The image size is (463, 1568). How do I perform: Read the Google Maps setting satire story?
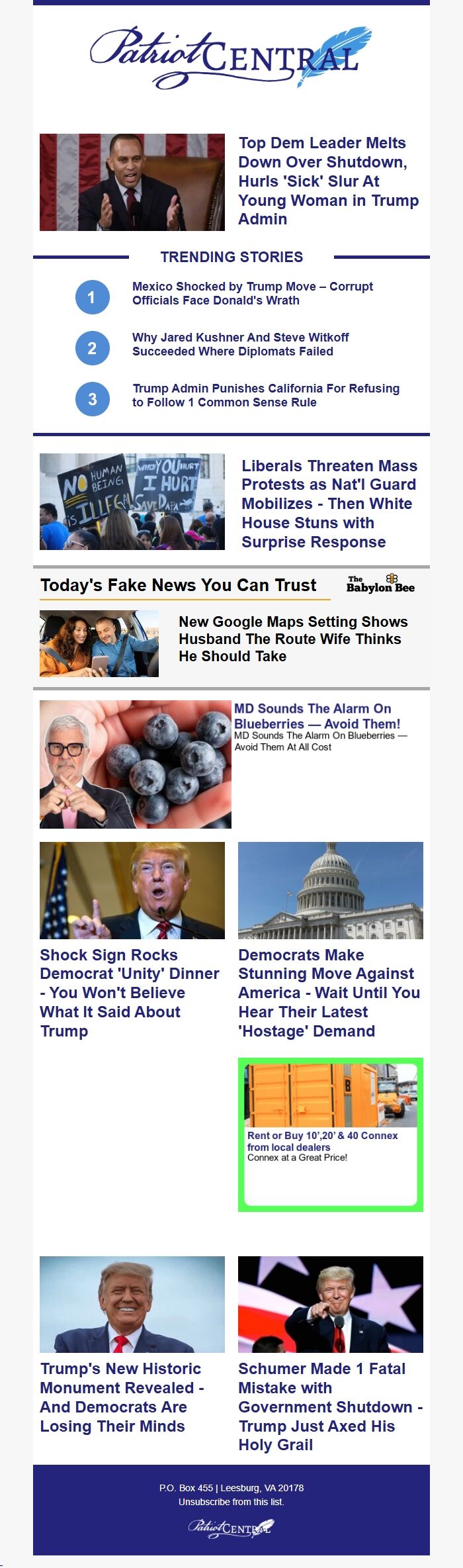(x=293, y=639)
